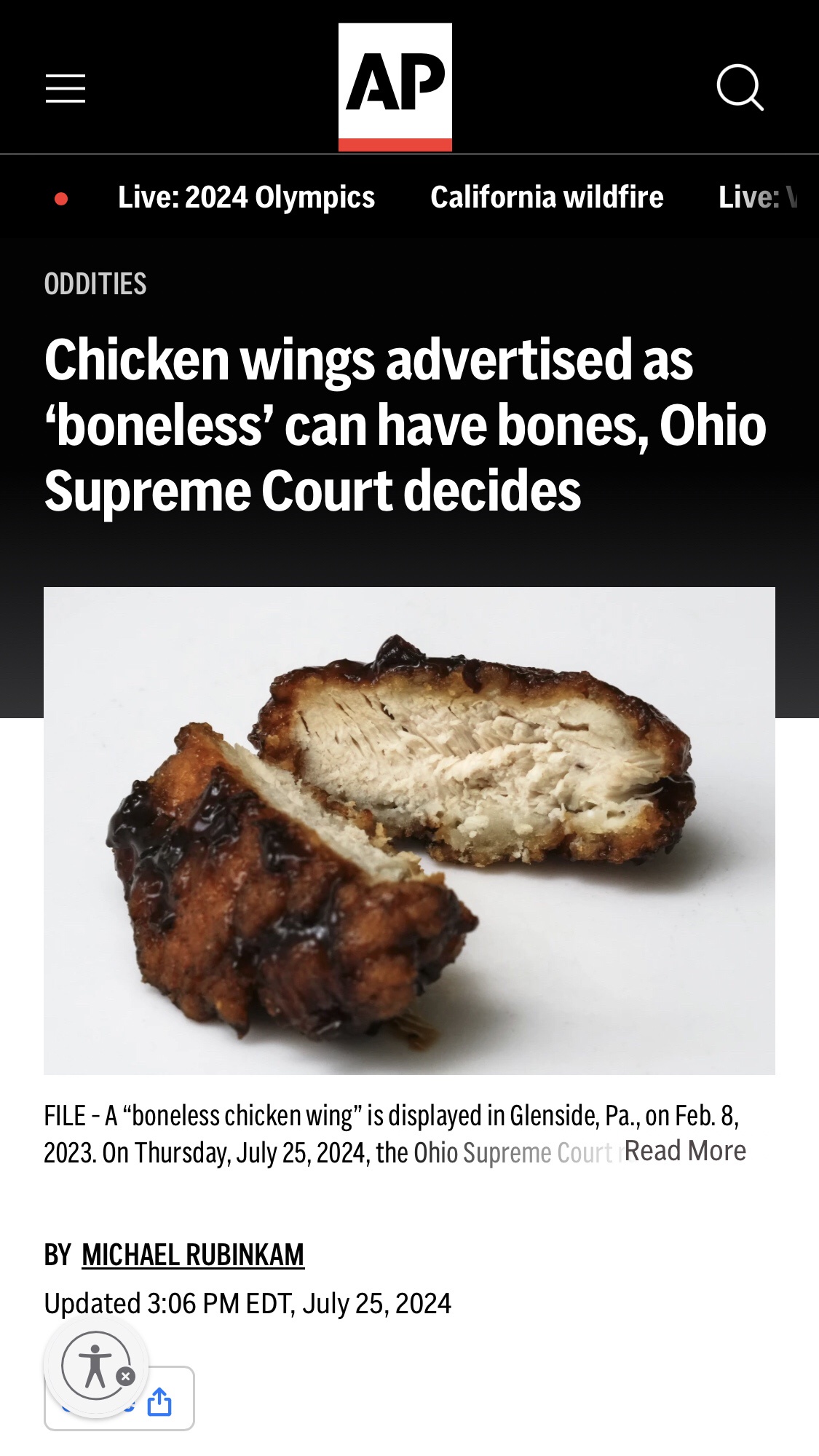Open the search icon
The width and height of the screenshot is (819, 1456).
coord(740,87)
